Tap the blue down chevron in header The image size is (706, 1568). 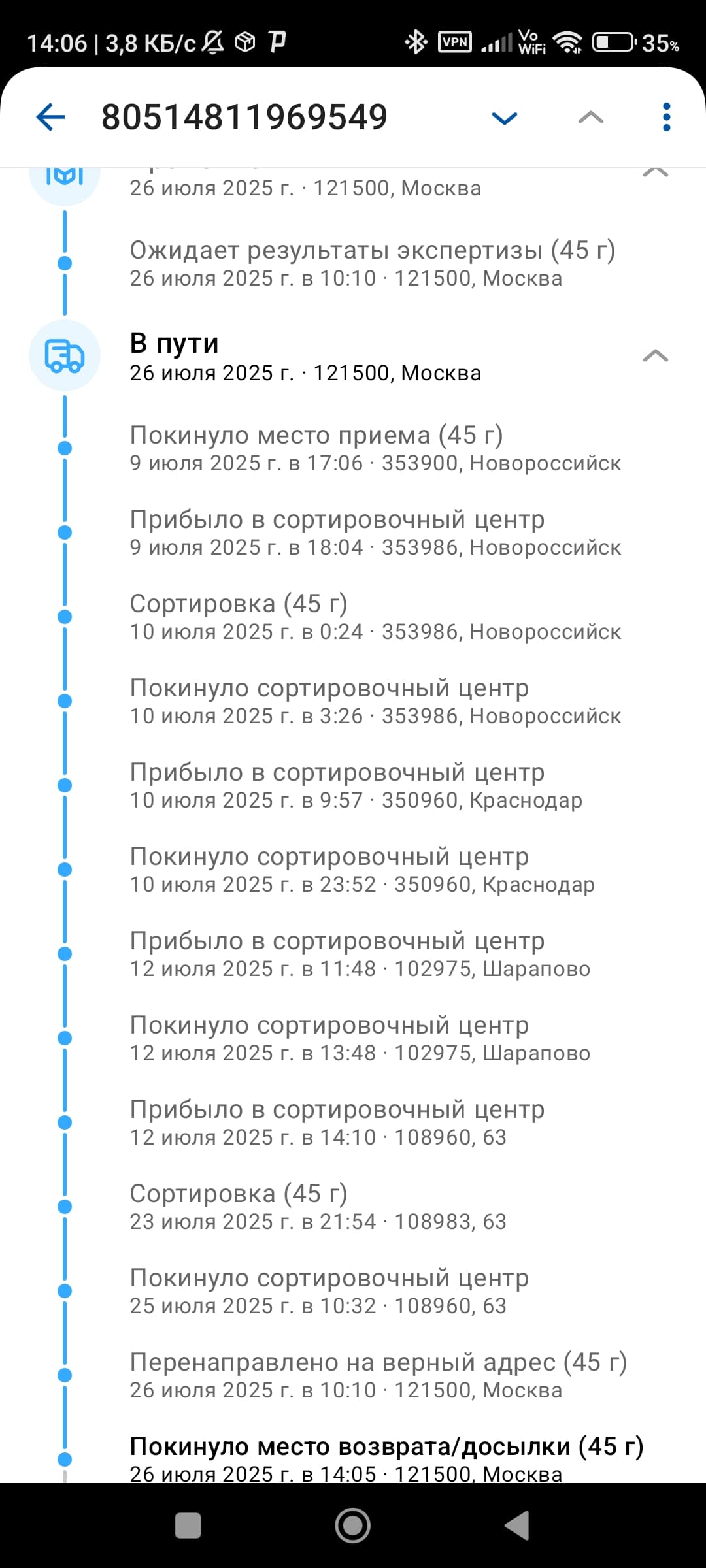pos(504,118)
